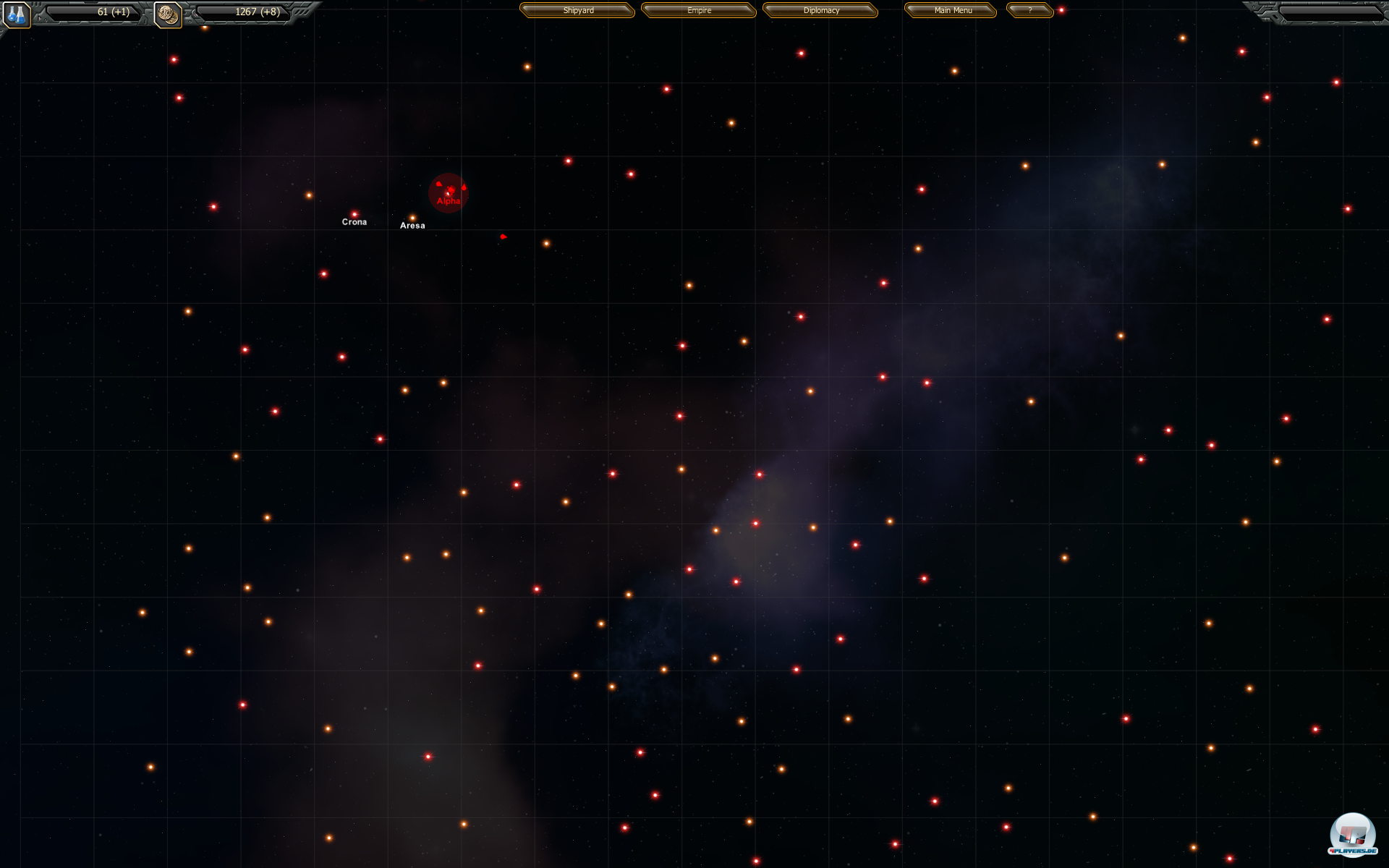Select the Alpha star system
Viewport: 1389px width, 868px height.
(x=449, y=192)
